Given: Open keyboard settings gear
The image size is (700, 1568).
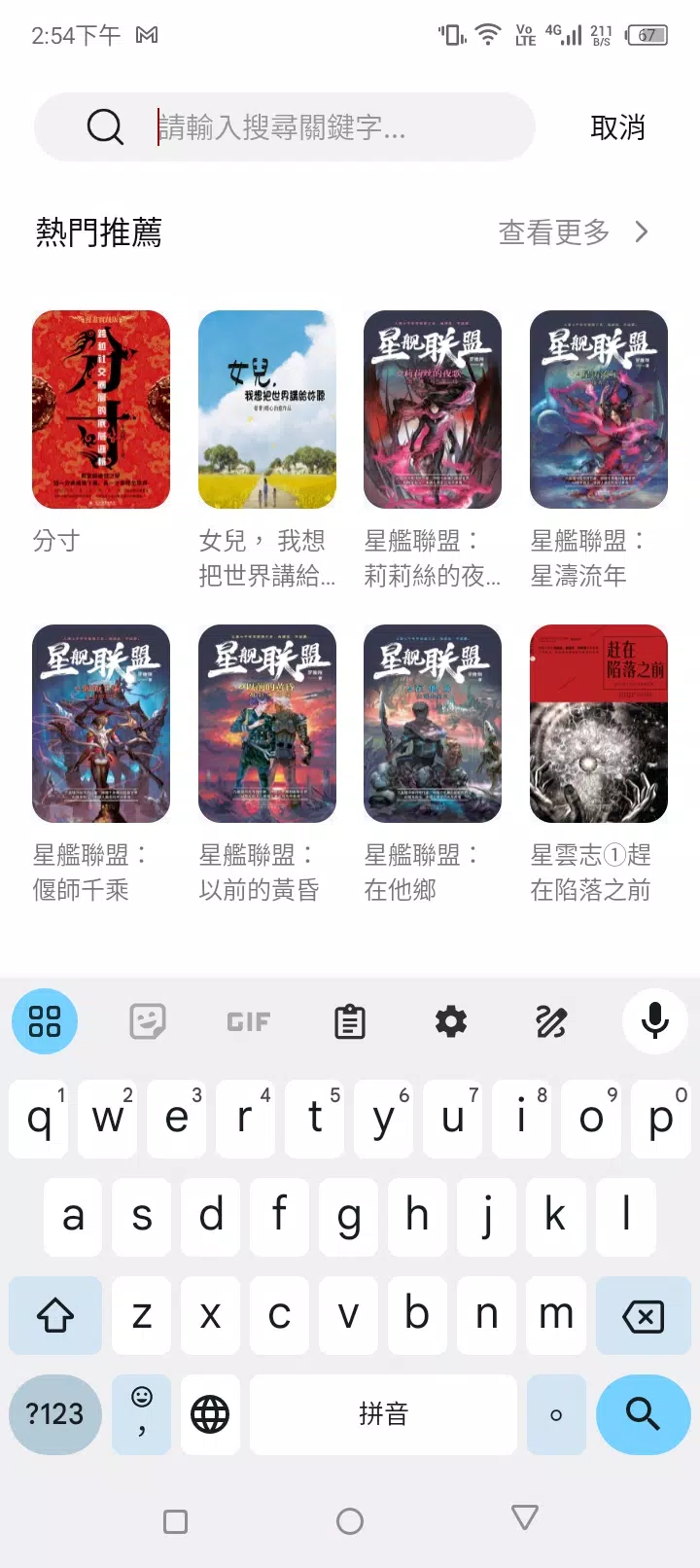Looking at the screenshot, I should pos(451,1021).
